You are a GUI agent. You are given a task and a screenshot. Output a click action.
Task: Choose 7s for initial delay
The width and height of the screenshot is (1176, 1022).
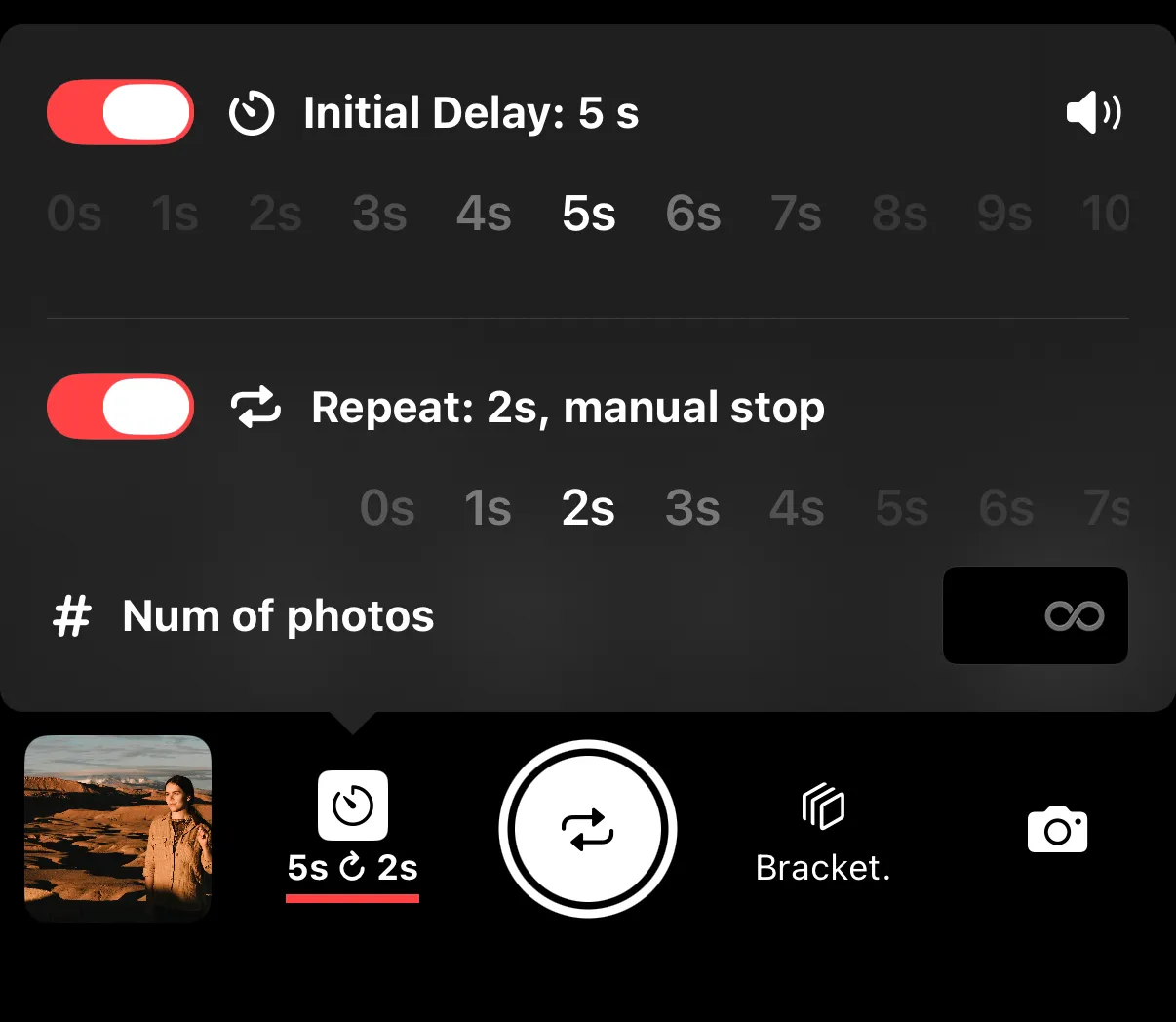797,214
